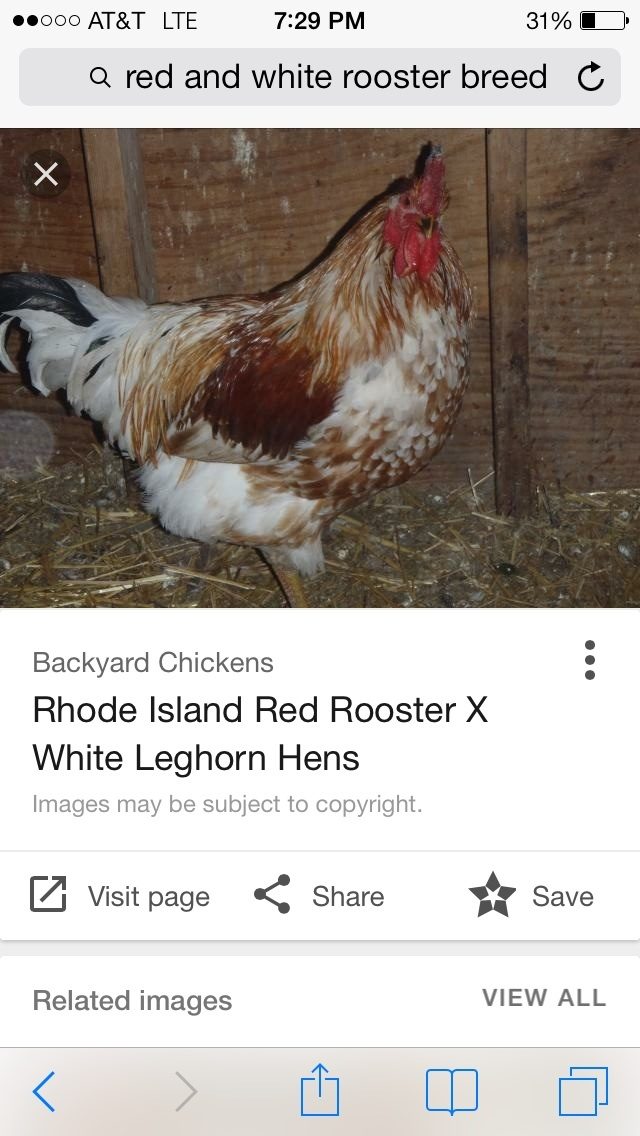Reload the current page
Image resolution: width=640 pixels, height=1136 pixels.
click(591, 78)
